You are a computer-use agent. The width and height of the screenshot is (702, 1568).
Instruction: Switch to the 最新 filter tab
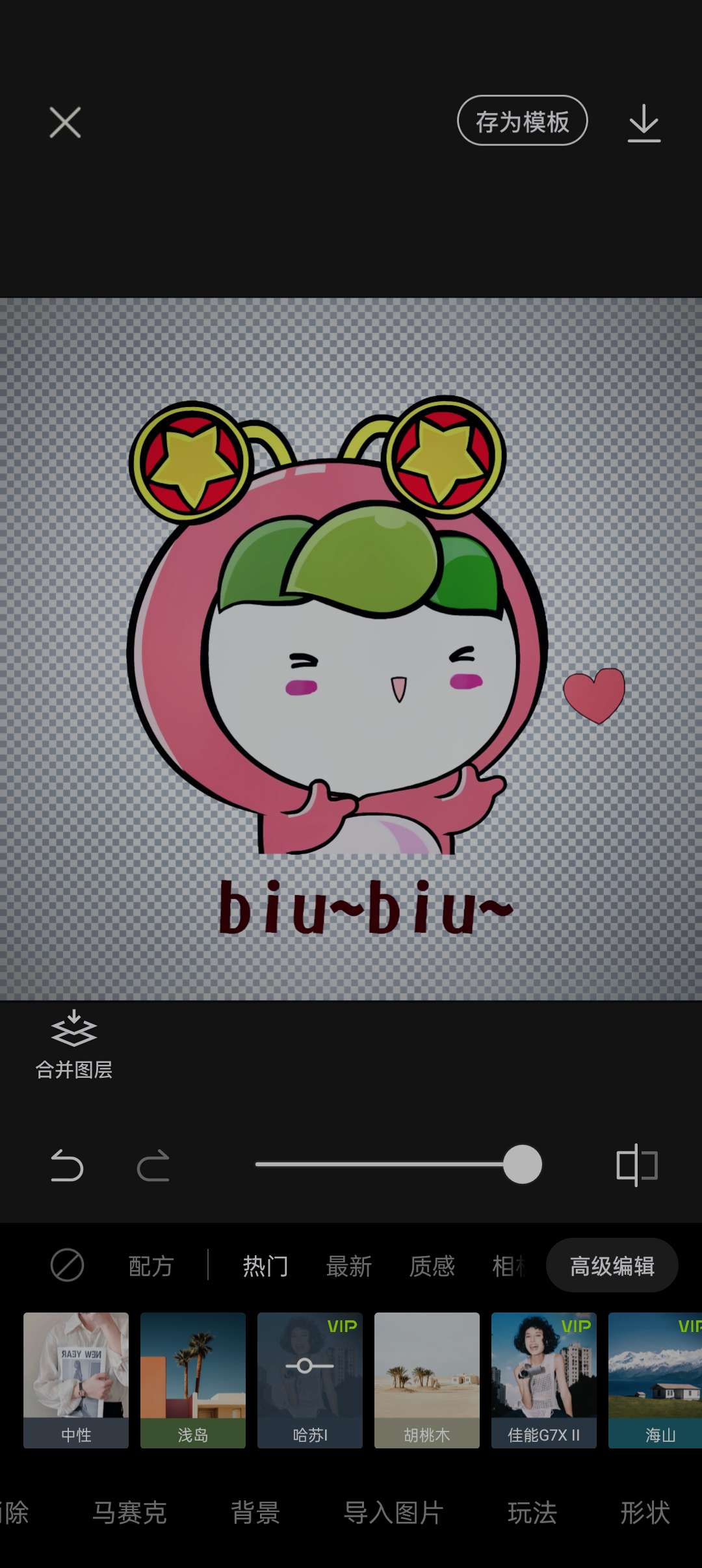349,1266
